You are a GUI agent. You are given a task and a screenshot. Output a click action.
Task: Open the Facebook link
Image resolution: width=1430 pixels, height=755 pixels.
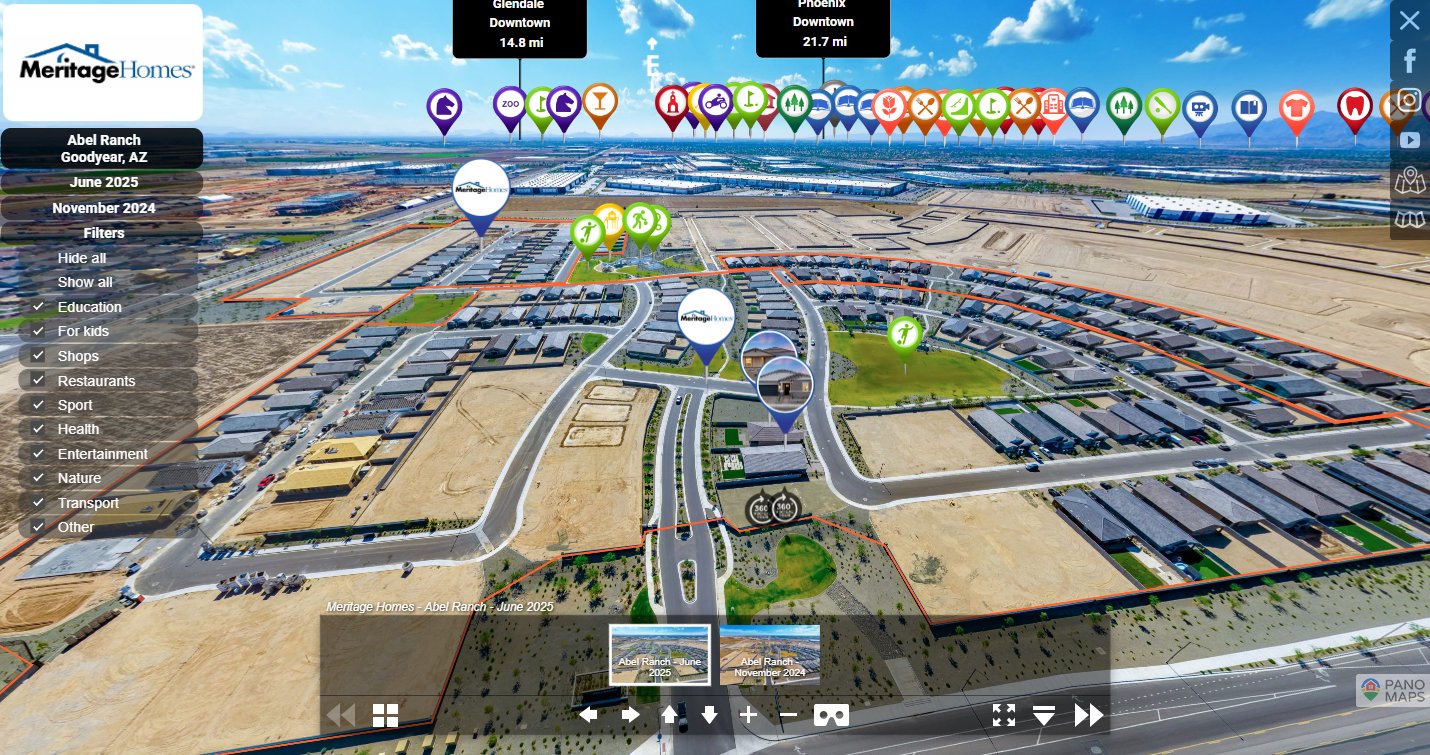click(1409, 61)
